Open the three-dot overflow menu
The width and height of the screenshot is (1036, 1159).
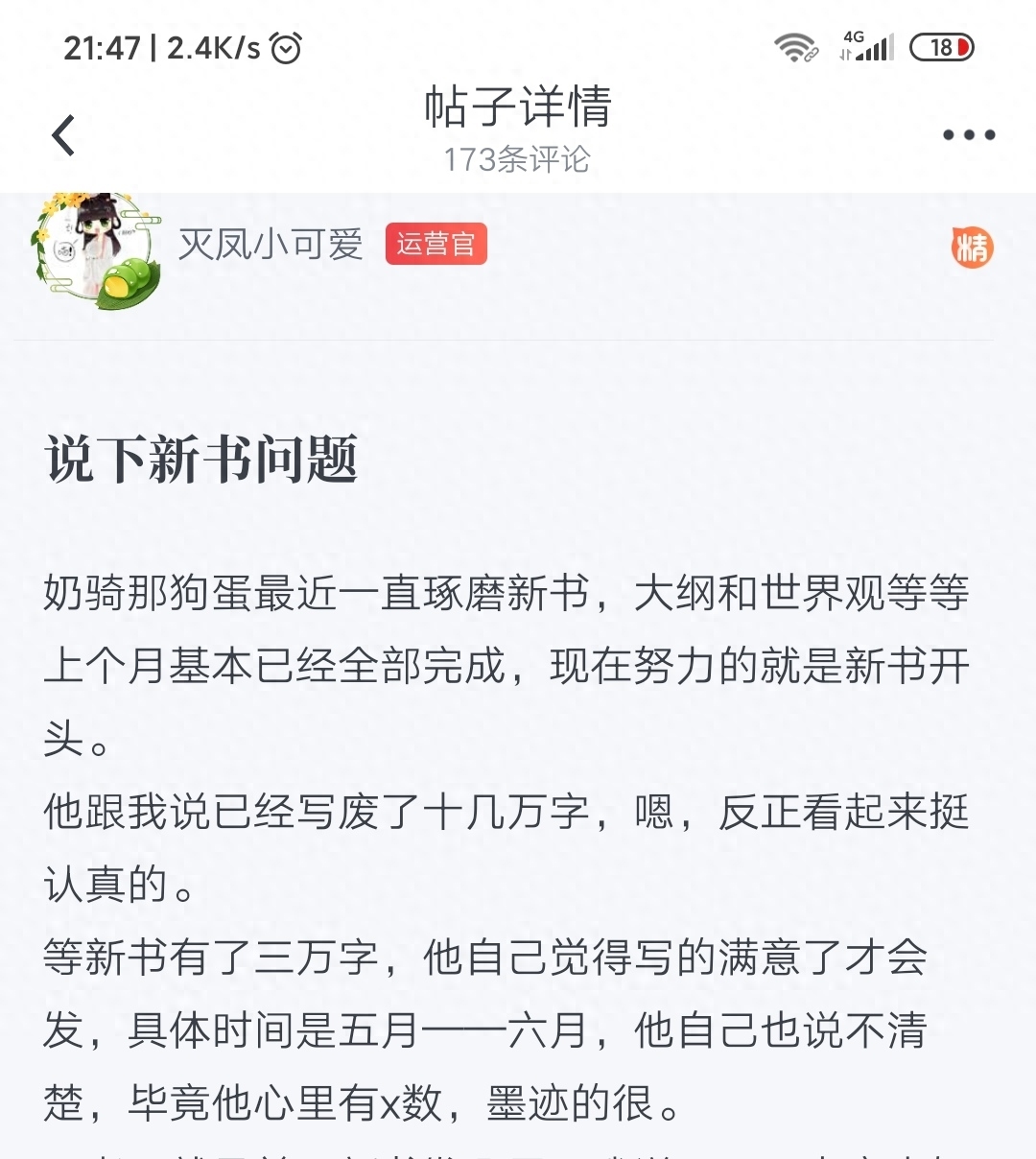968,135
